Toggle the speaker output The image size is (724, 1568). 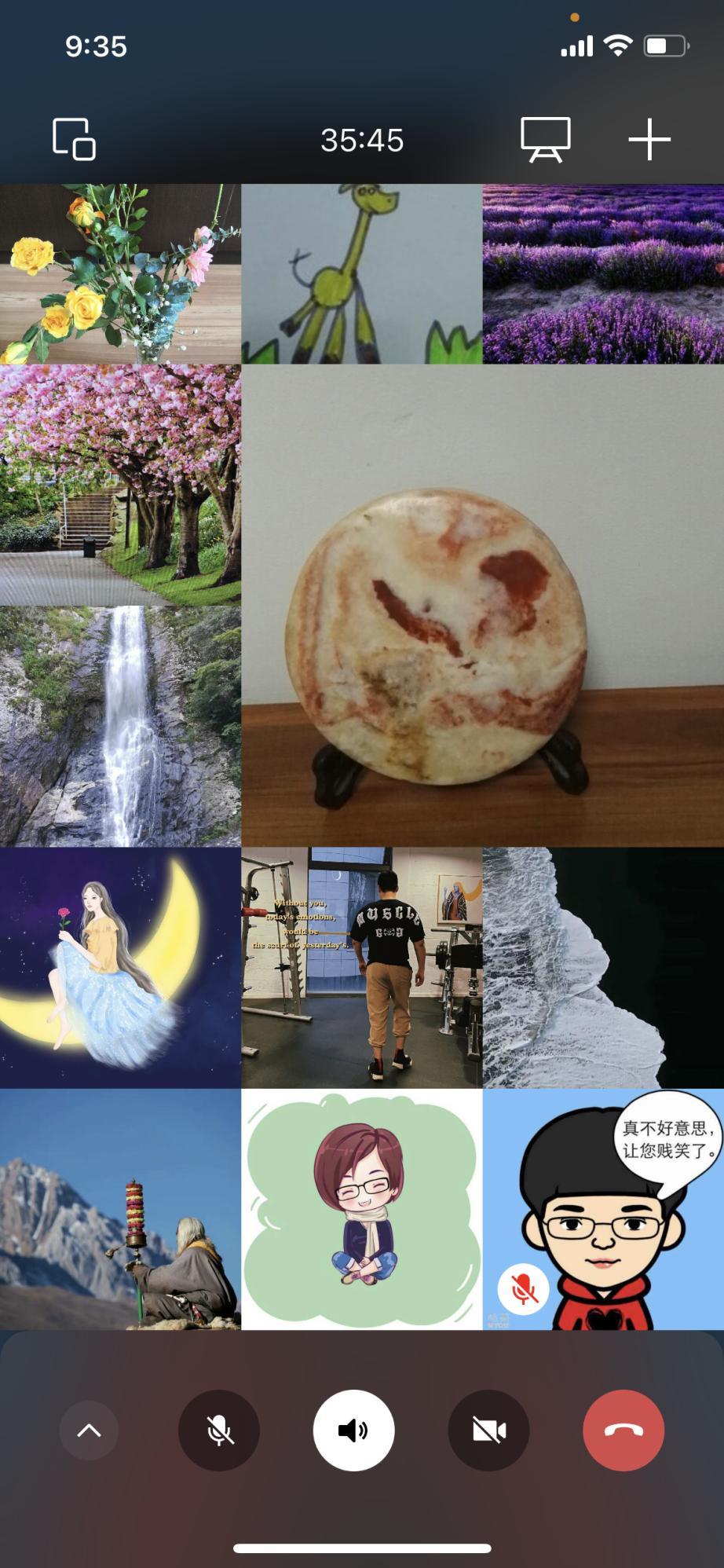[354, 1430]
